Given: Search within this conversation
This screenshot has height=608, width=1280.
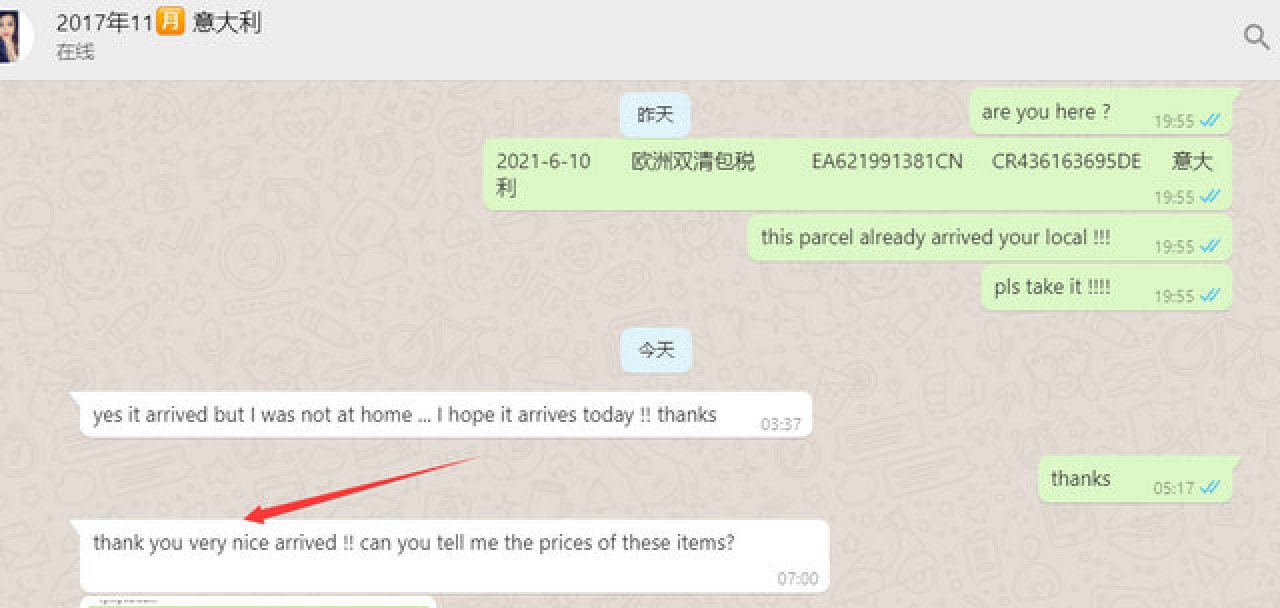Looking at the screenshot, I should (1256, 38).
